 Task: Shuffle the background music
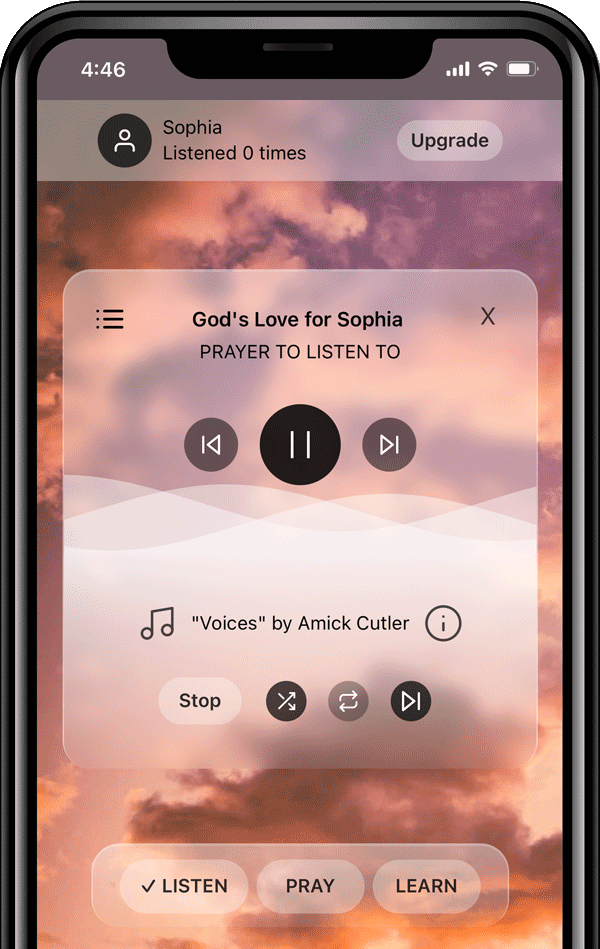286,701
